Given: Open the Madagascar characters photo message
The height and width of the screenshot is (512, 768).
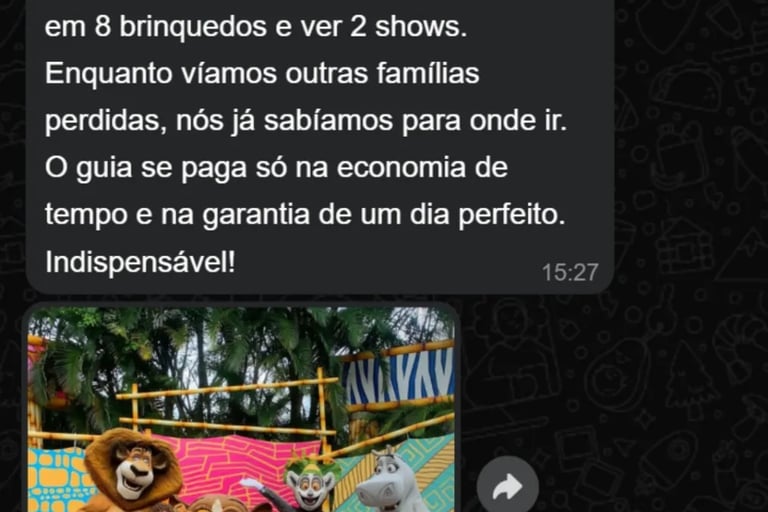Looking at the screenshot, I should tap(241, 409).
